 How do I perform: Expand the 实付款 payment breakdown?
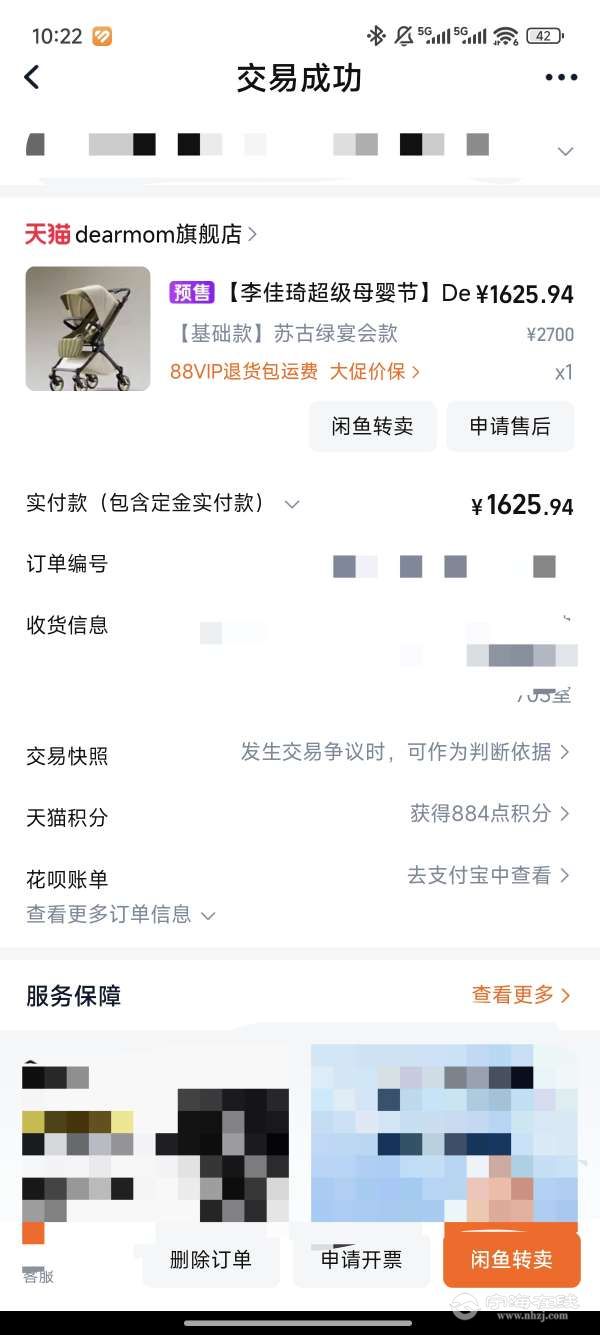pyautogui.click(x=291, y=504)
